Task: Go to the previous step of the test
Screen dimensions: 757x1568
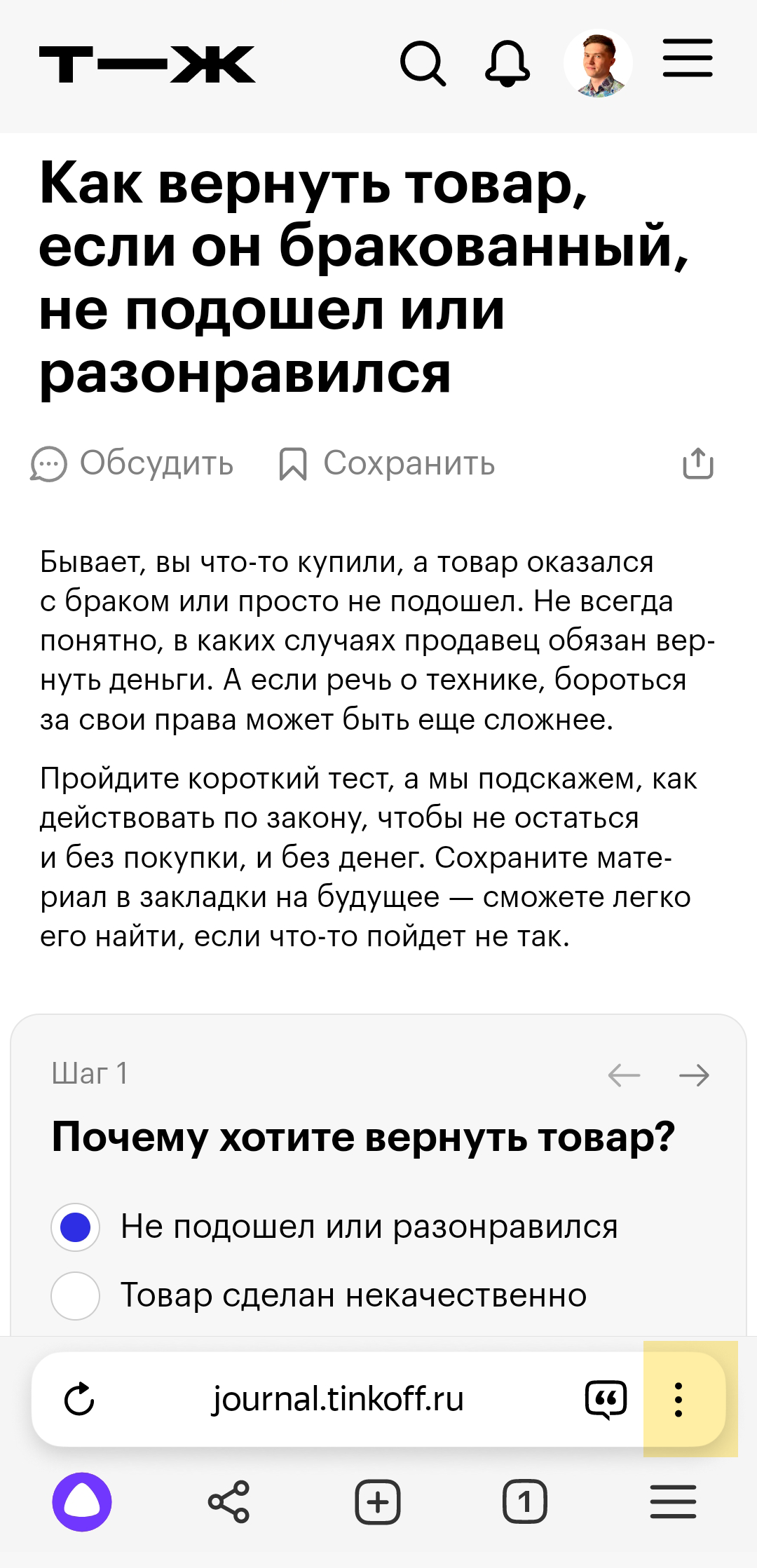Action: 624,1075
